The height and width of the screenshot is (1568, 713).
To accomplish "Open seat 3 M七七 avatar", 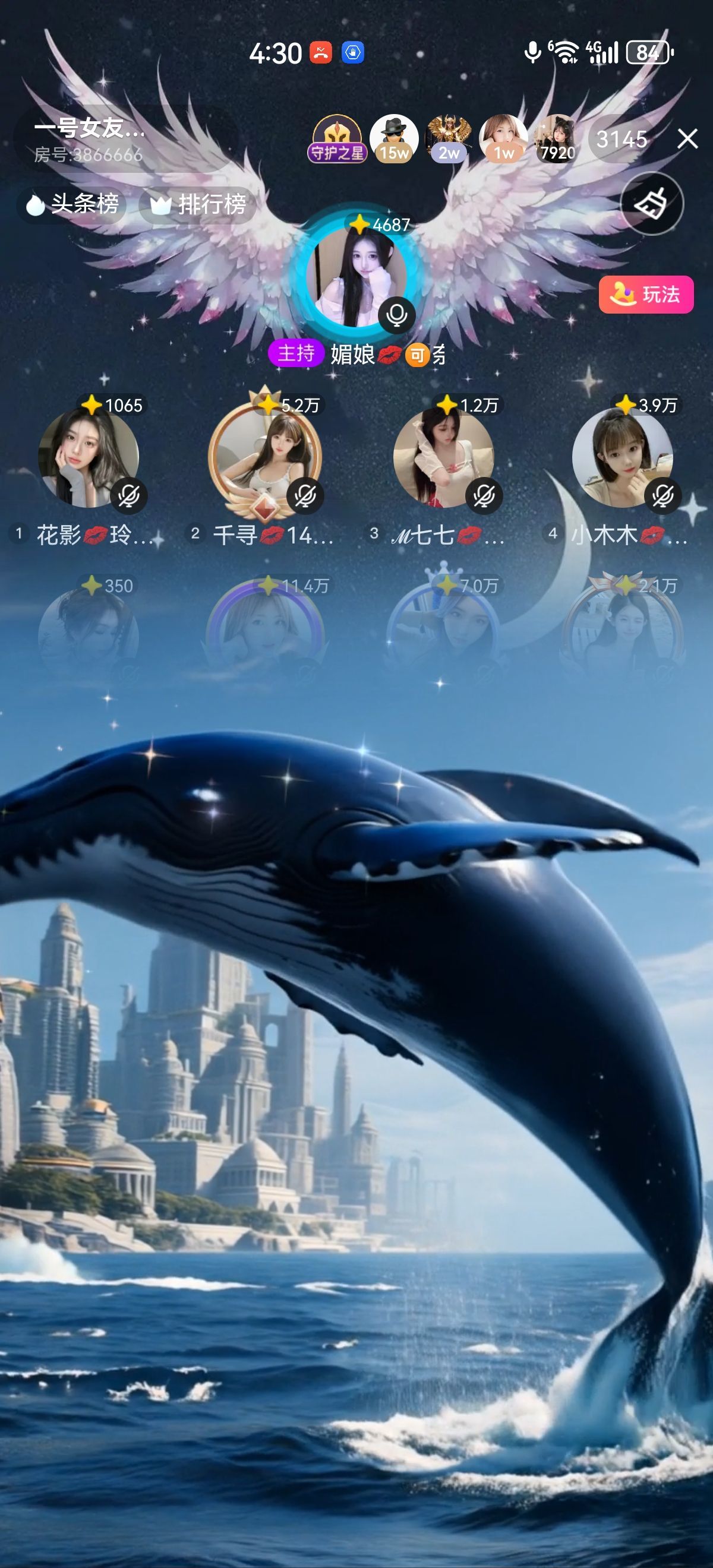I will click(443, 458).
